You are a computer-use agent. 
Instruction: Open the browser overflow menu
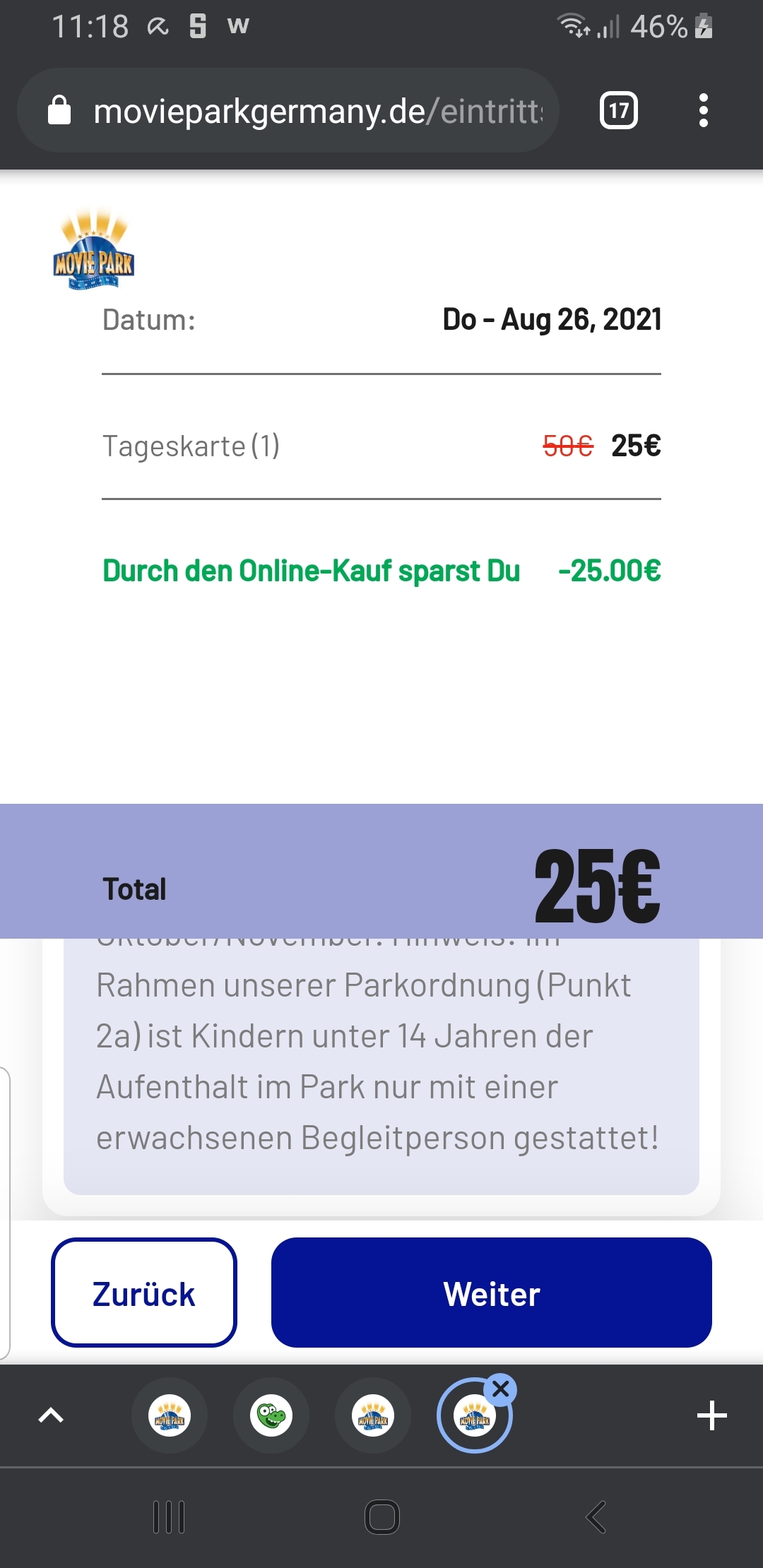coord(703,110)
